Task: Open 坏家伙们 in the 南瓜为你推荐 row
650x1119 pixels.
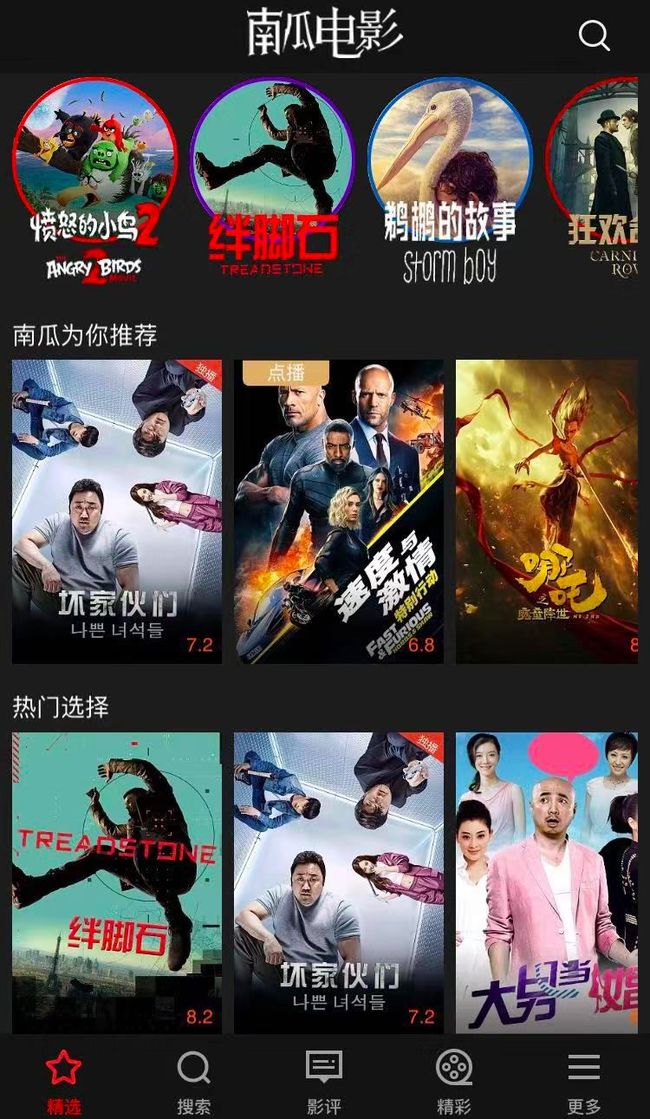Action: tap(117, 511)
